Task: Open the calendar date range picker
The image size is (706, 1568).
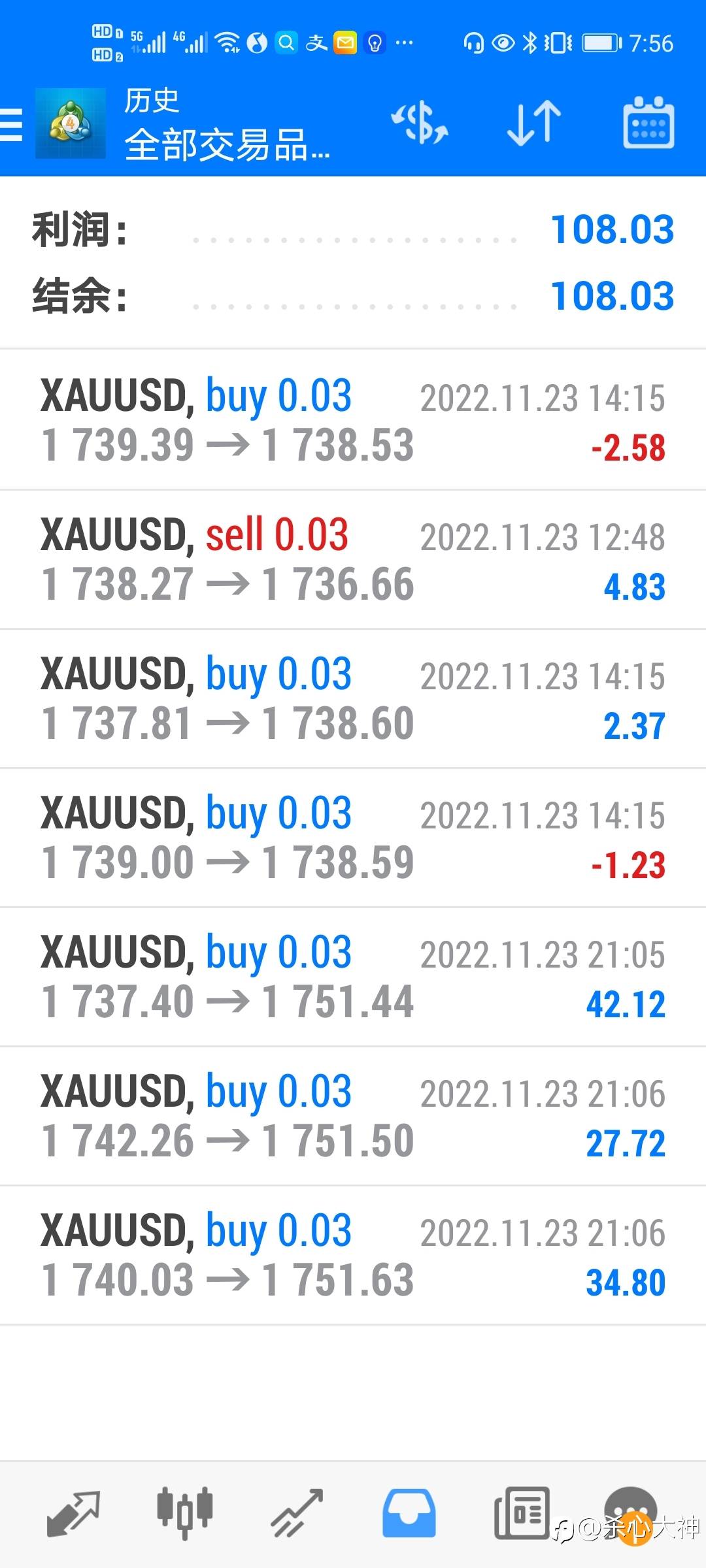Action: pyautogui.click(x=648, y=123)
